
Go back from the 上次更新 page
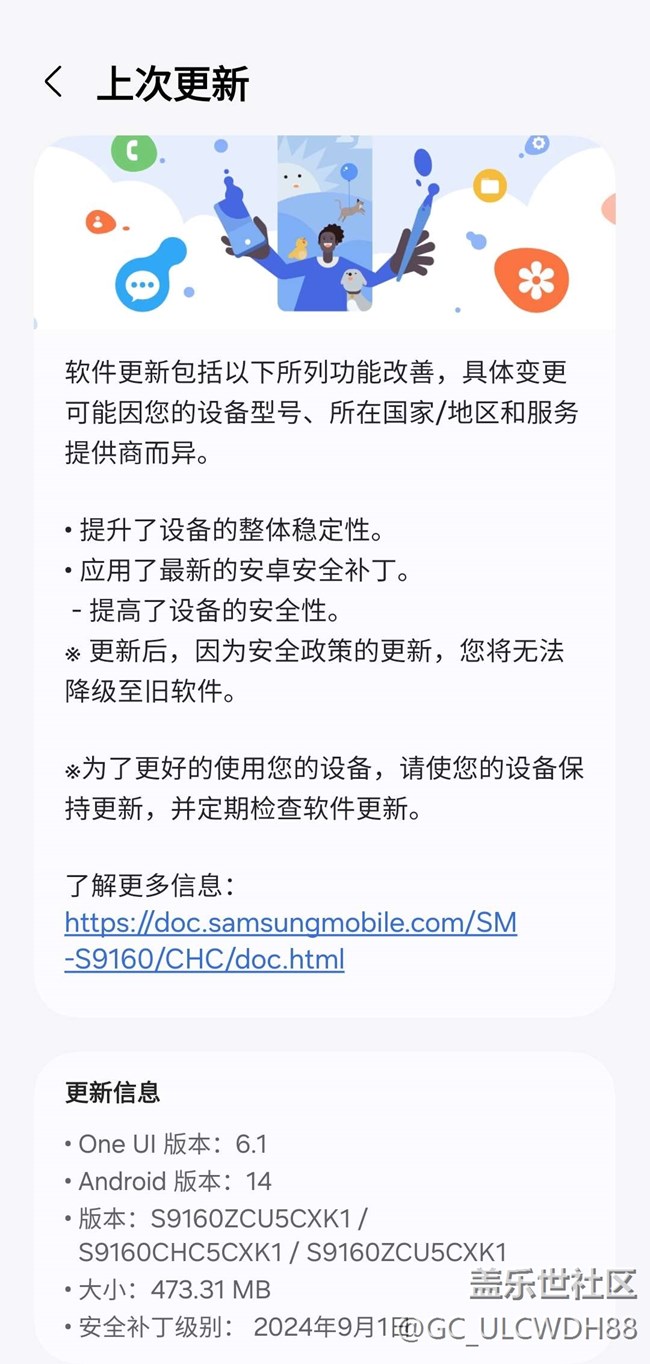click(54, 83)
